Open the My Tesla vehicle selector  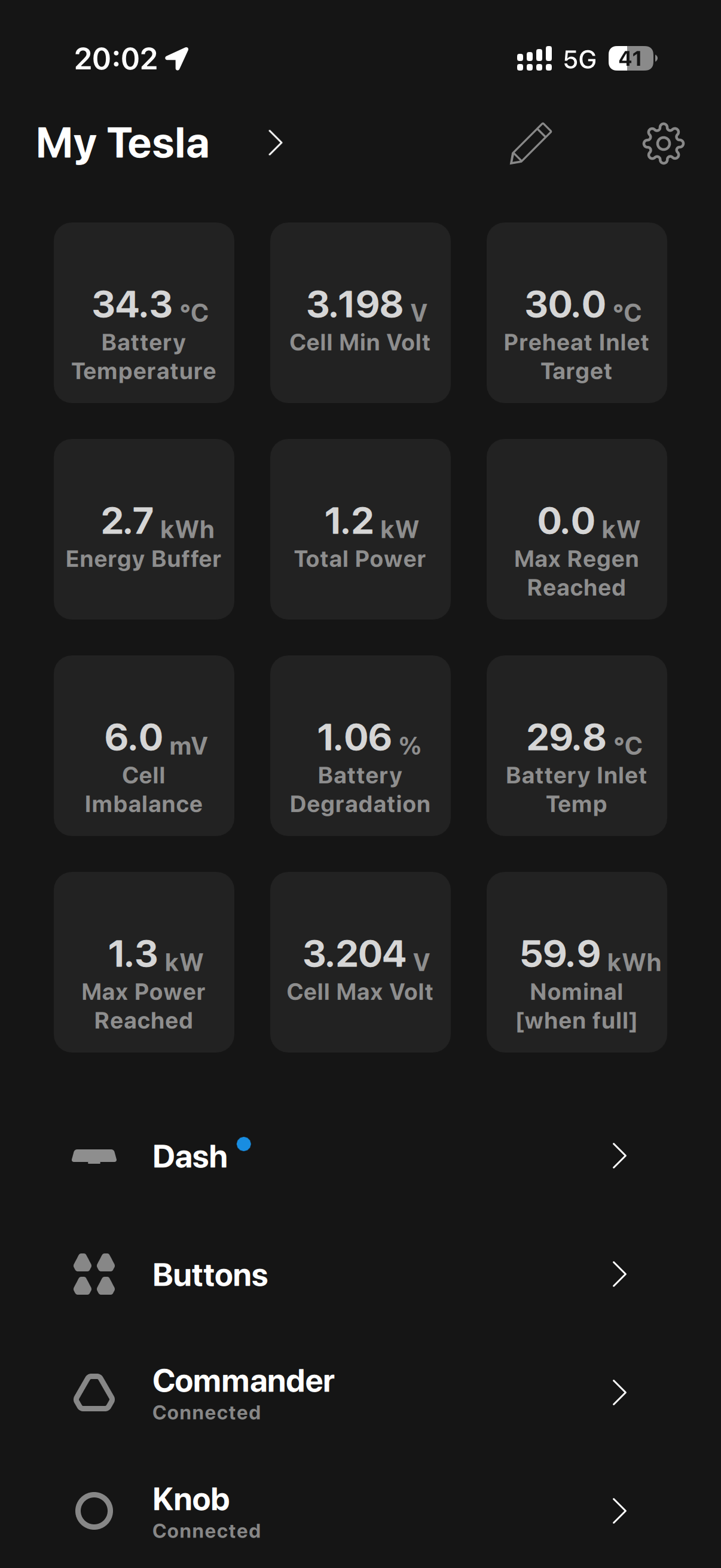pyautogui.click(x=160, y=144)
